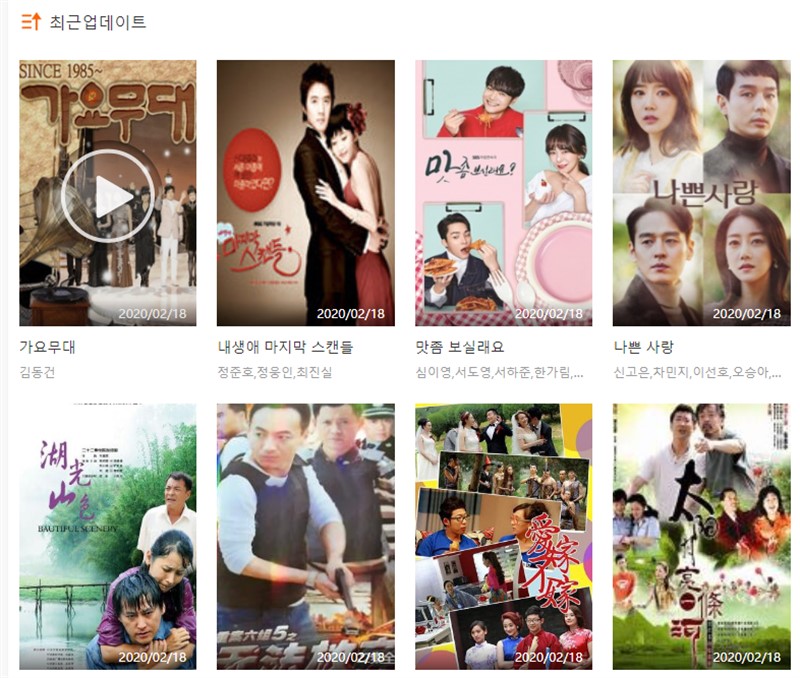View the 나쁜 사랑 drama

pos(701,193)
